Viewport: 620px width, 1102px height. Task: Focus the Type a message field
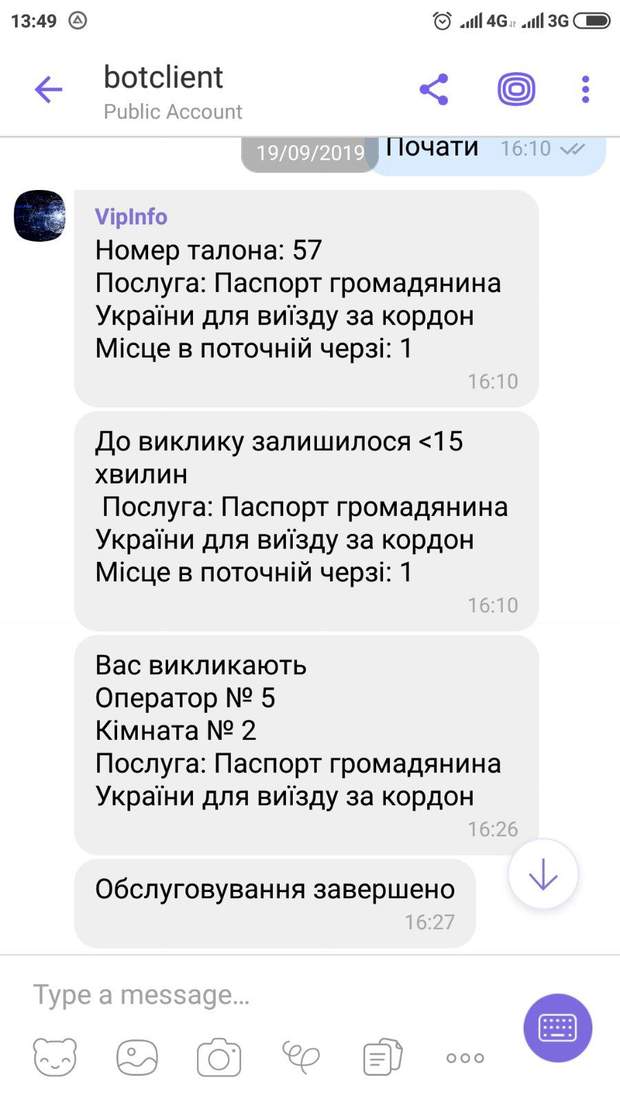[x=260, y=995]
